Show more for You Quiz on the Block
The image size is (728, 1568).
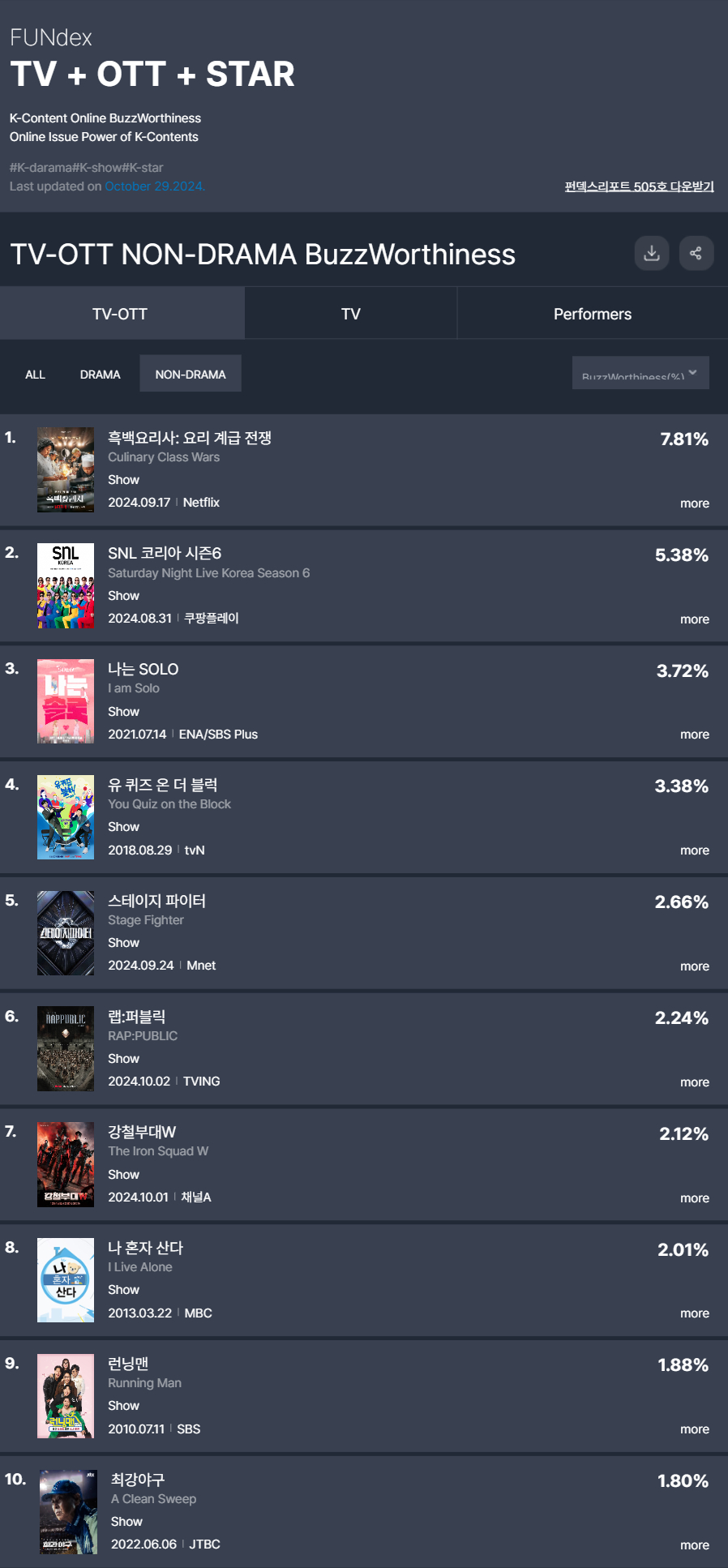pos(694,850)
